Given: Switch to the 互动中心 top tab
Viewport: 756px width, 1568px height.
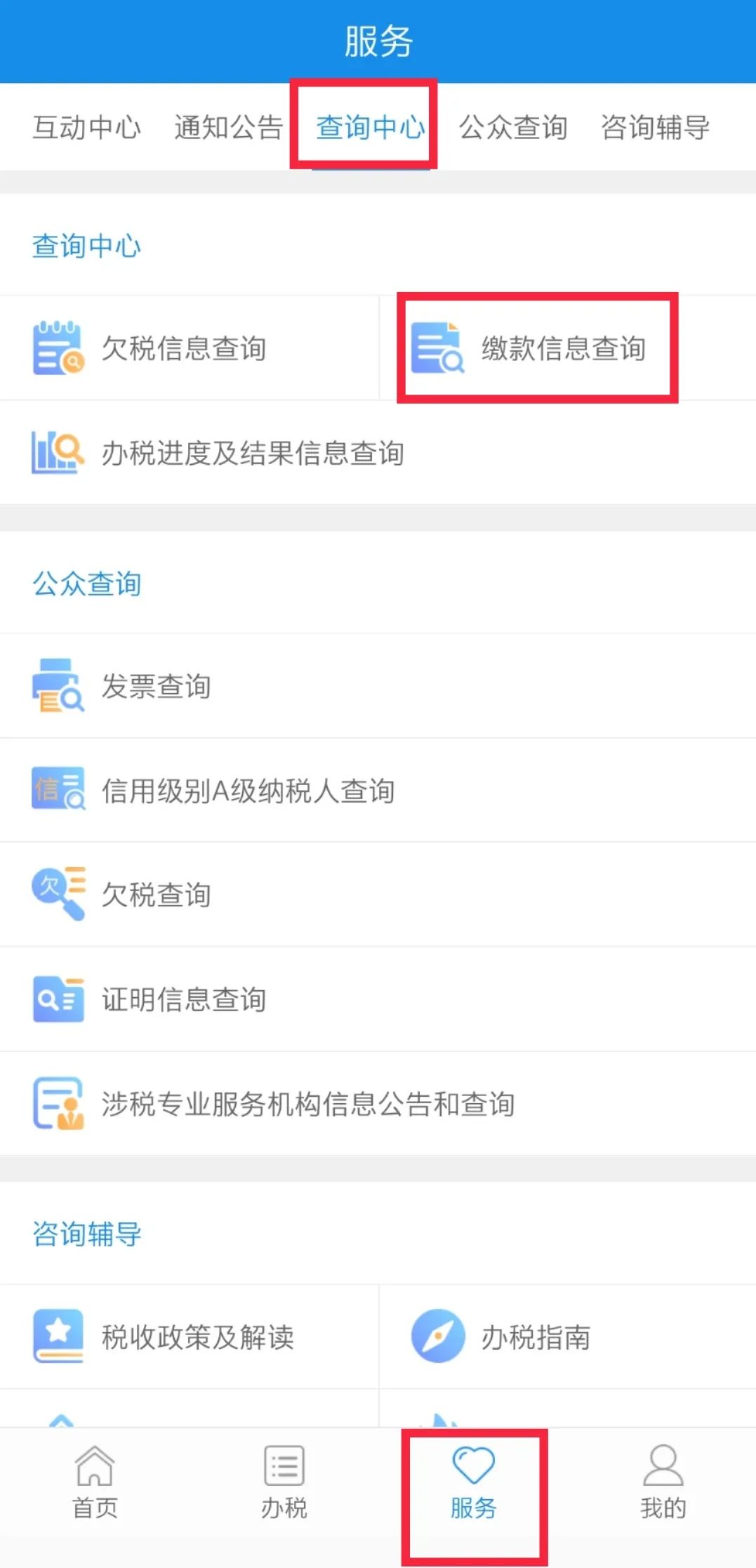Looking at the screenshot, I should [87, 127].
